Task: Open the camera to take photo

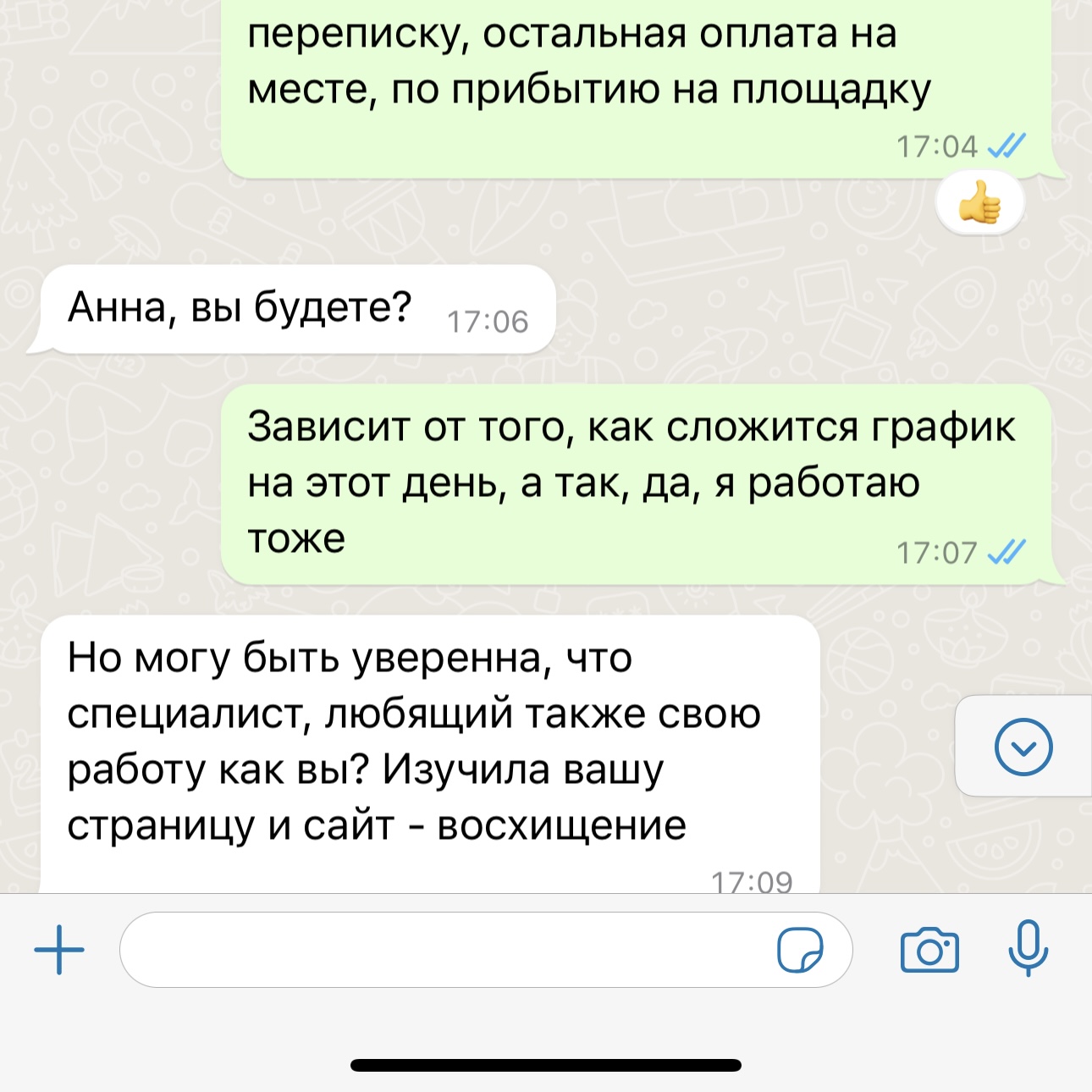Action: coord(929,950)
